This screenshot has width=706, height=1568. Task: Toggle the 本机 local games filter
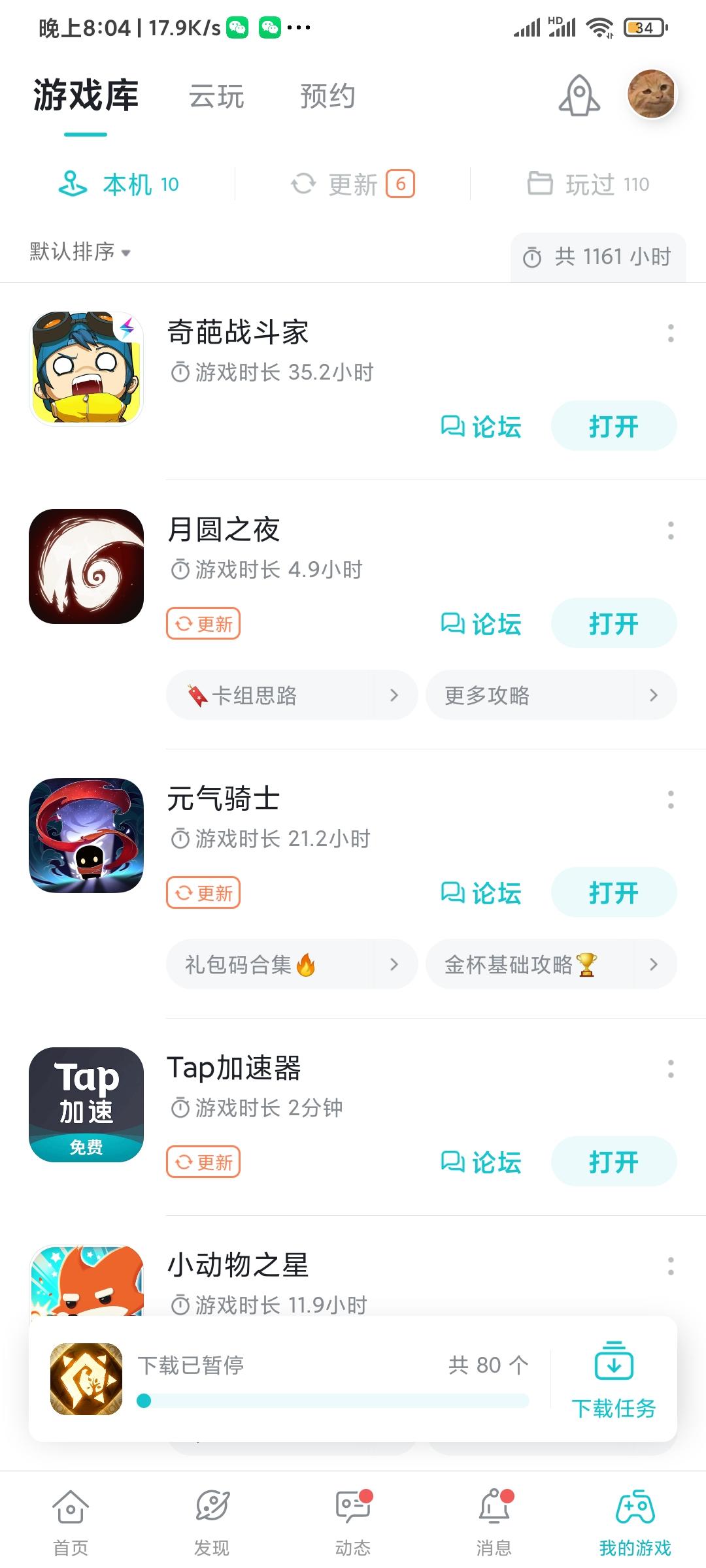[x=119, y=185]
